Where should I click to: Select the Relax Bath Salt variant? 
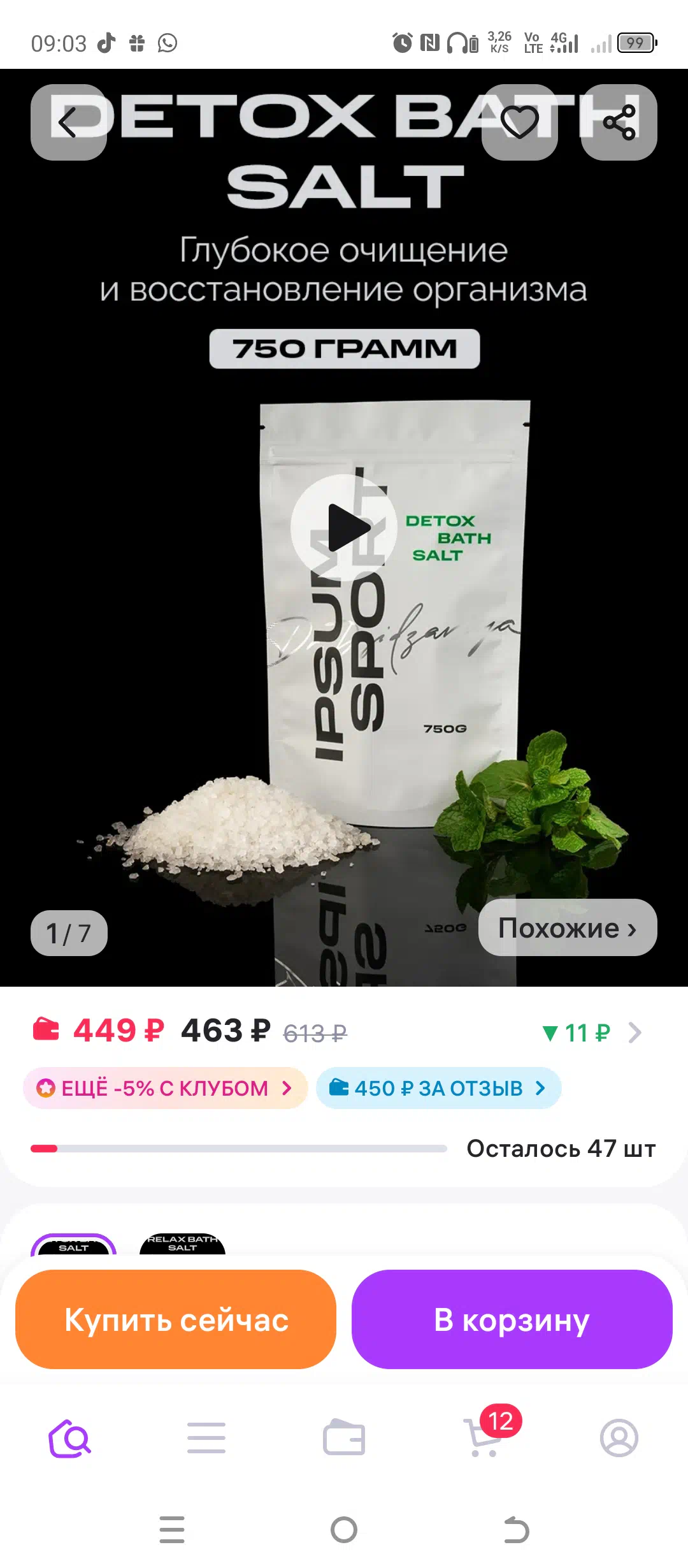pos(182,1244)
